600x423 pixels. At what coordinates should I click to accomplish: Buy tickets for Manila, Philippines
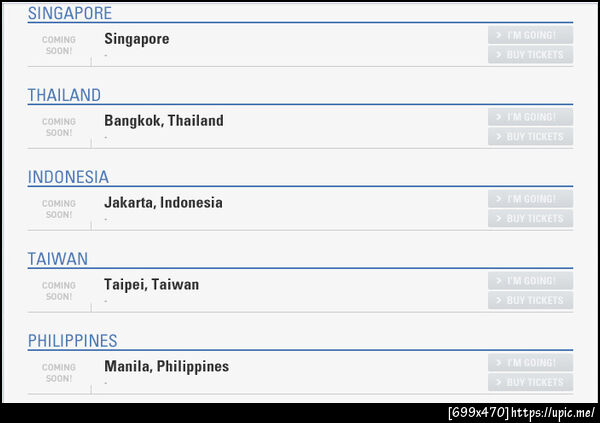(x=530, y=383)
